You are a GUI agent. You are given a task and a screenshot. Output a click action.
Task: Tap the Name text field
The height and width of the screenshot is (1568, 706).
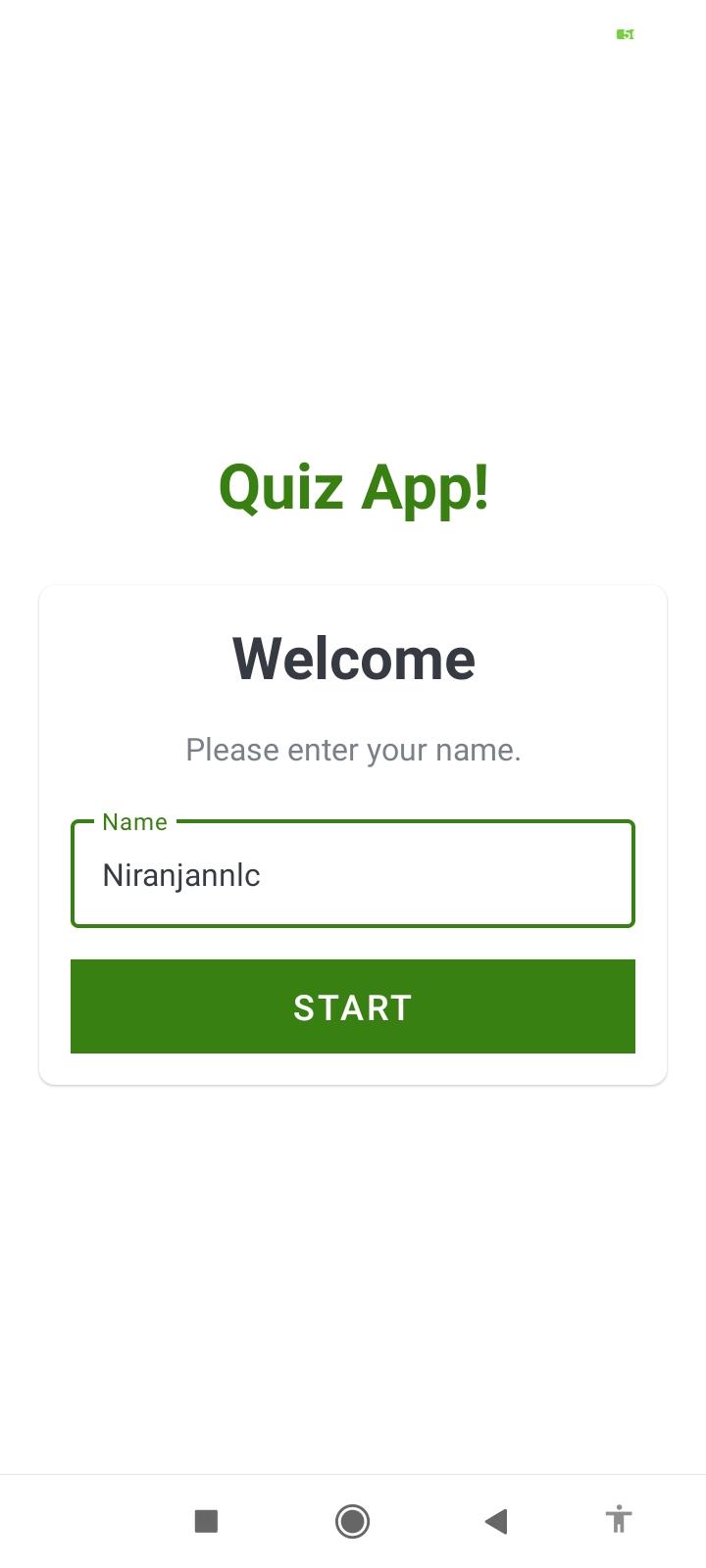[353, 874]
